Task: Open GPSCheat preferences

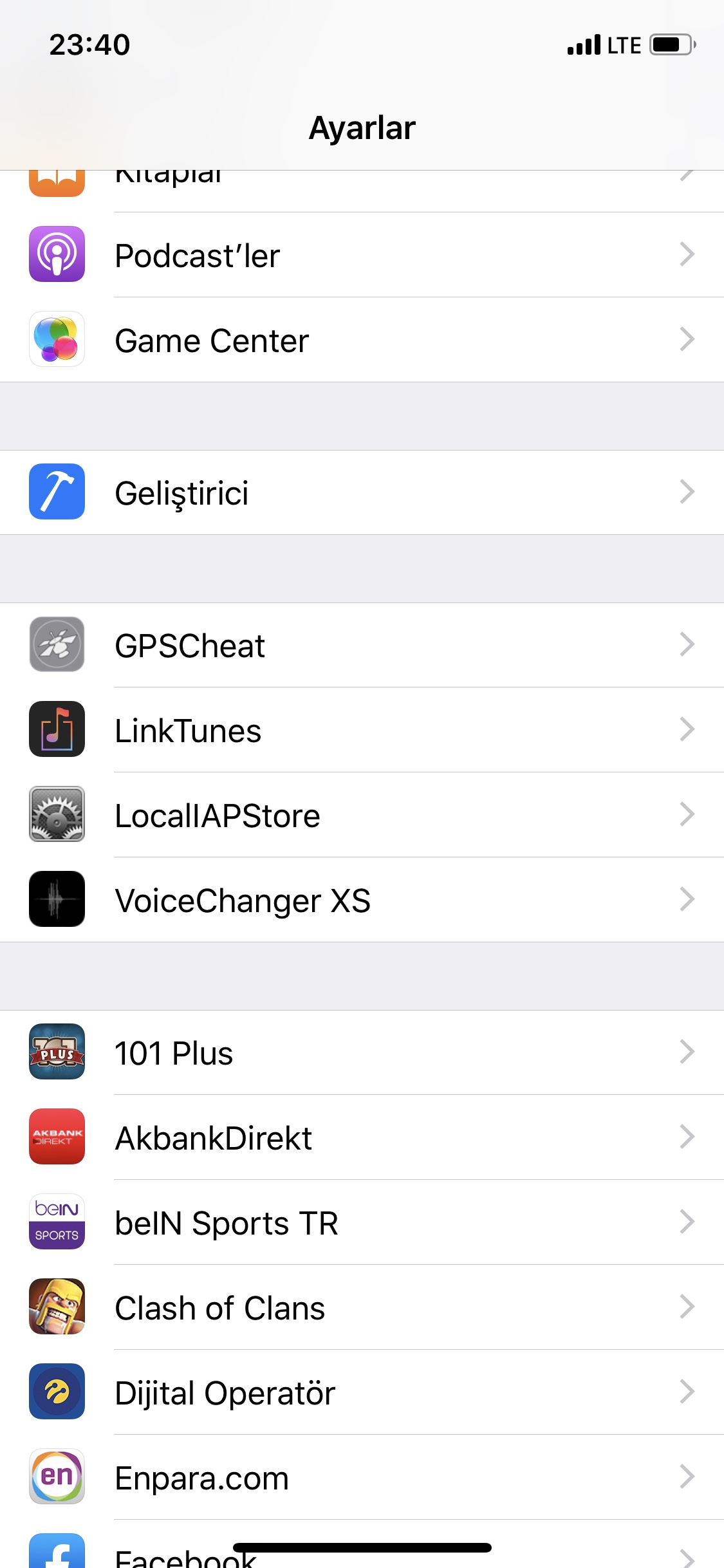Action: [x=362, y=645]
